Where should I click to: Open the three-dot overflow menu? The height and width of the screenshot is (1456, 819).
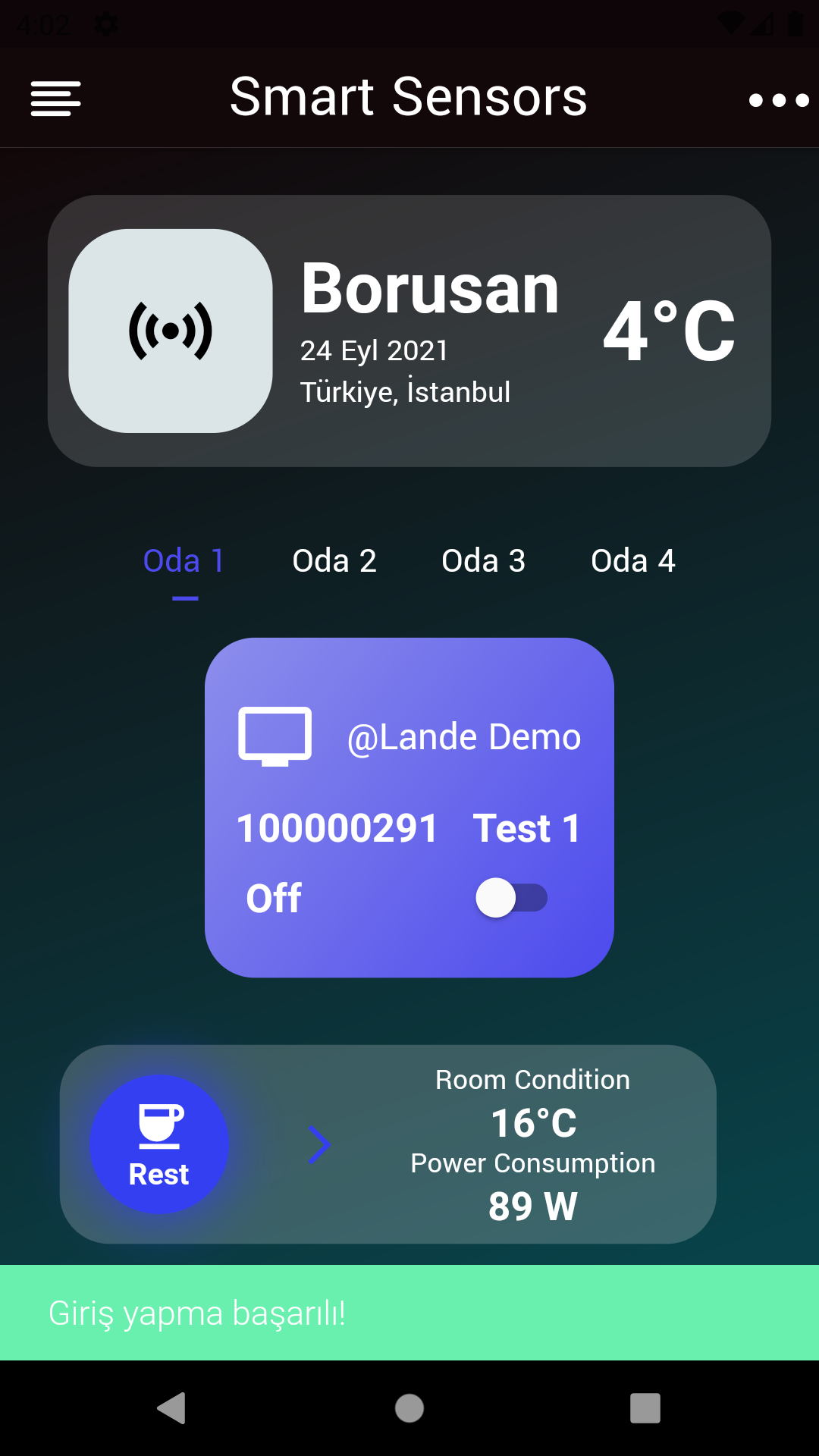click(779, 100)
